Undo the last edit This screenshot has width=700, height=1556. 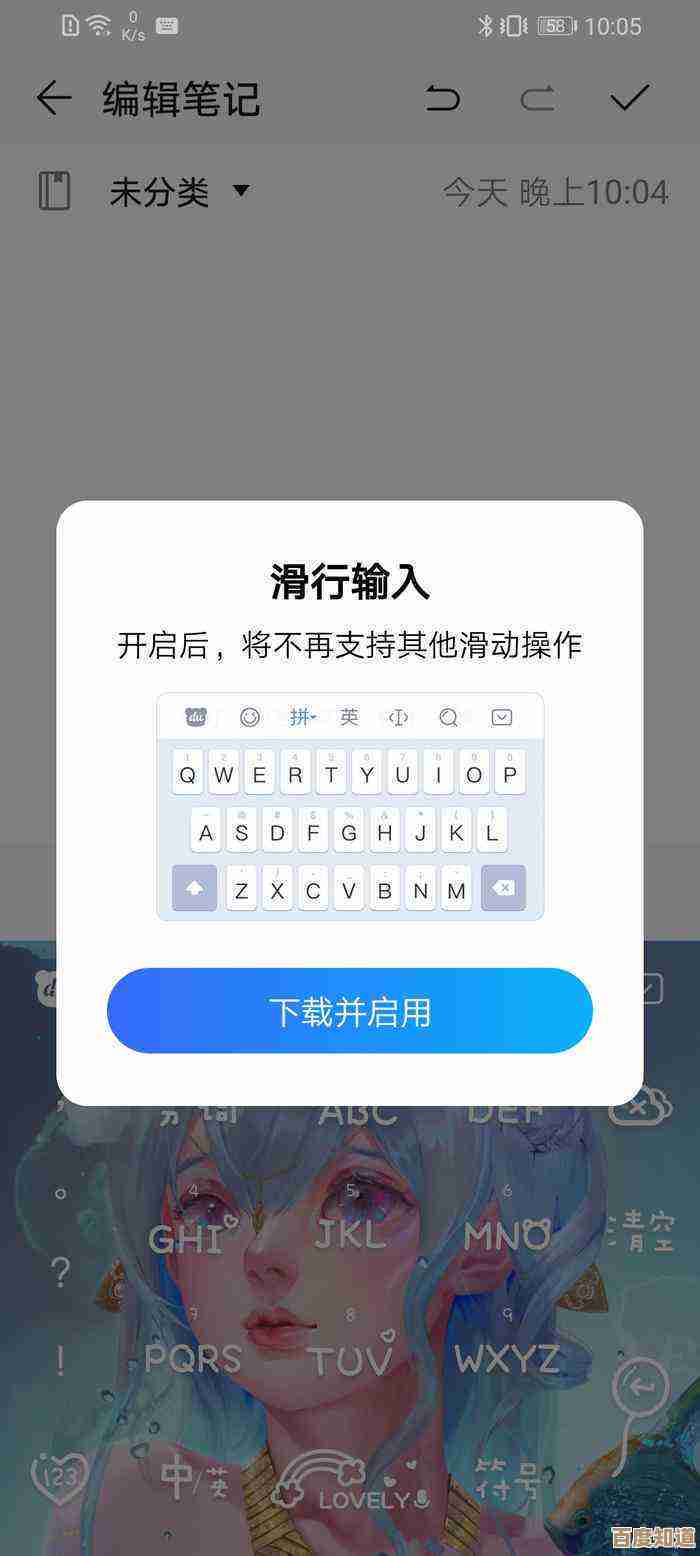click(x=442, y=98)
